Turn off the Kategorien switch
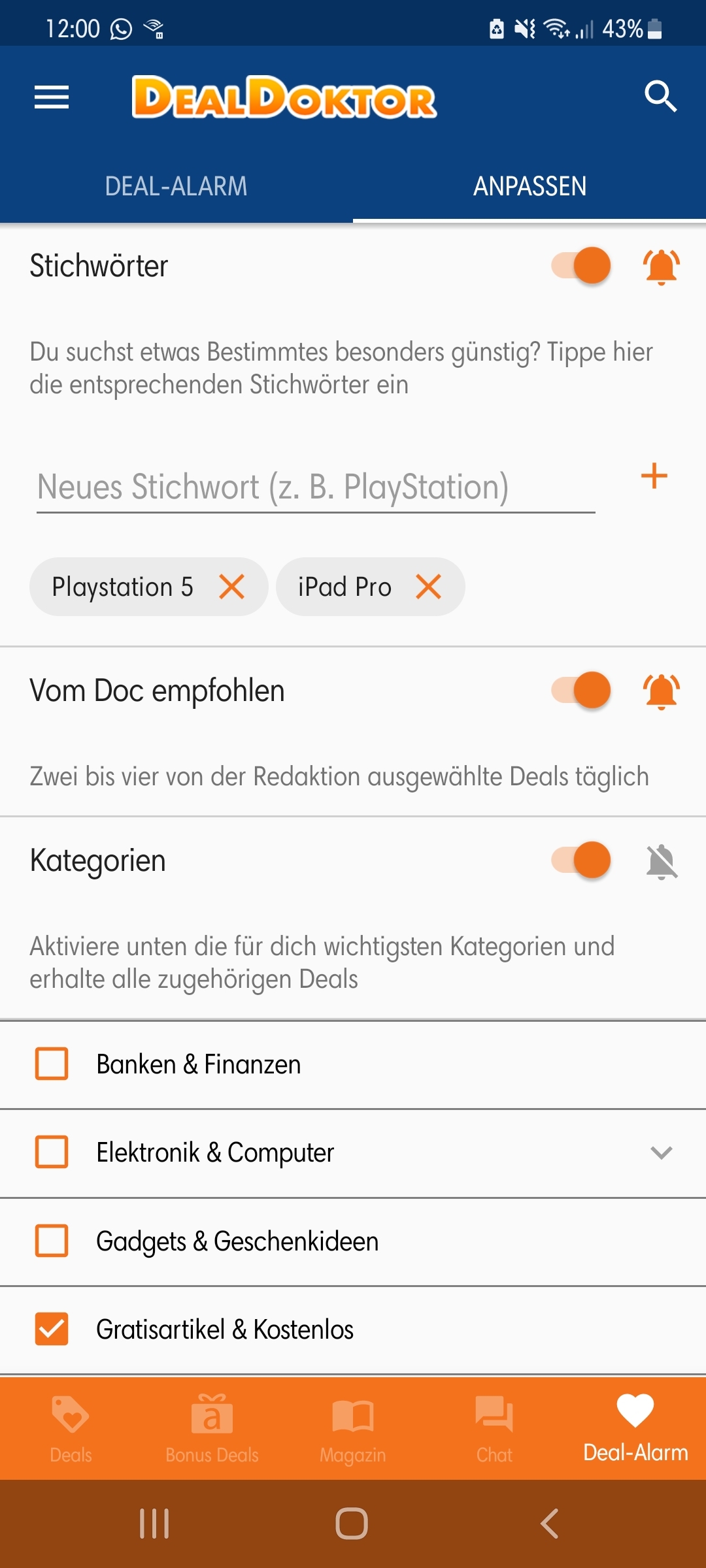Image resolution: width=706 pixels, height=1568 pixels. pyautogui.click(x=581, y=860)
